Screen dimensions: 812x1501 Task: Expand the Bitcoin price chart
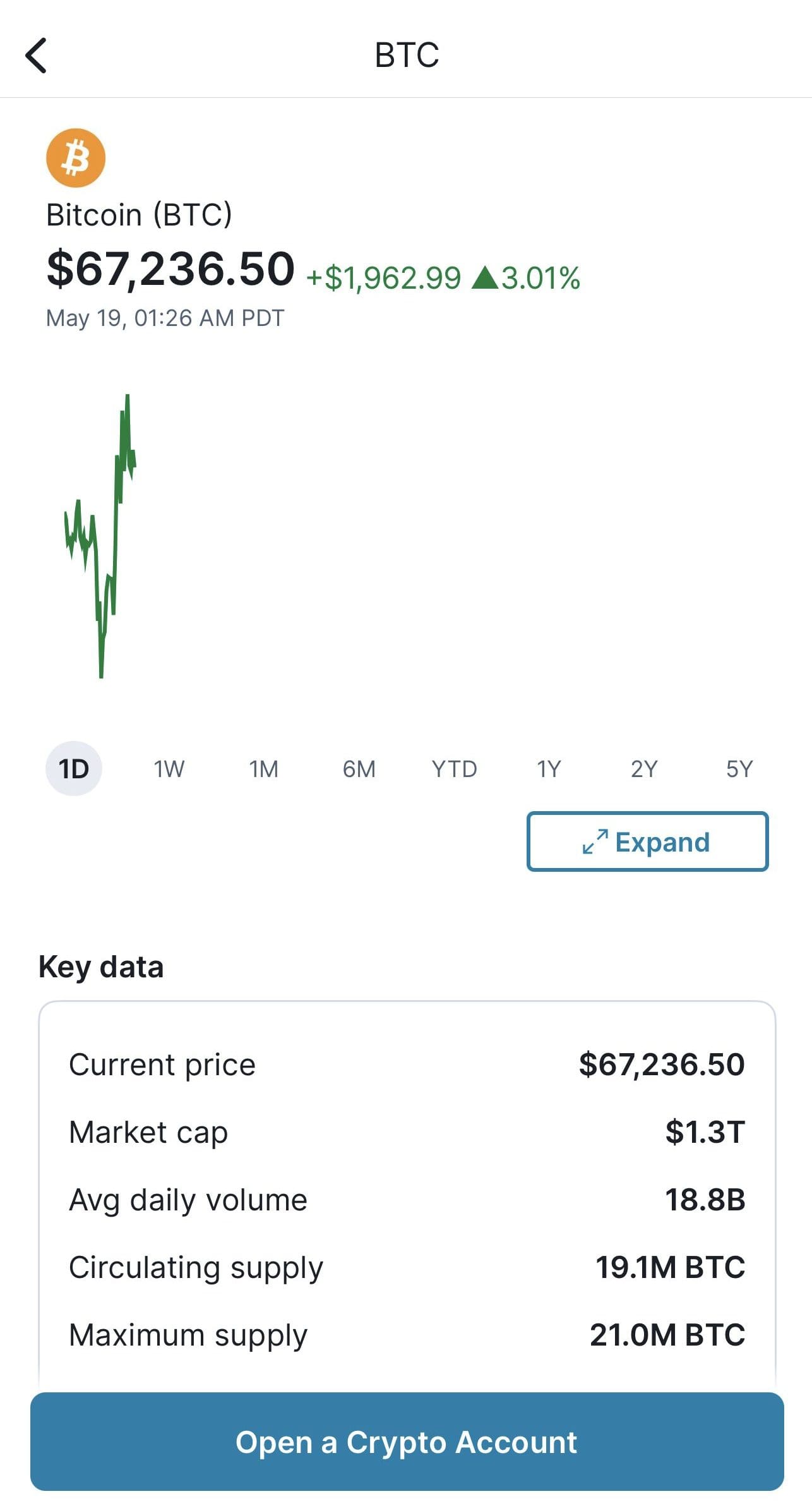(648, 841)
